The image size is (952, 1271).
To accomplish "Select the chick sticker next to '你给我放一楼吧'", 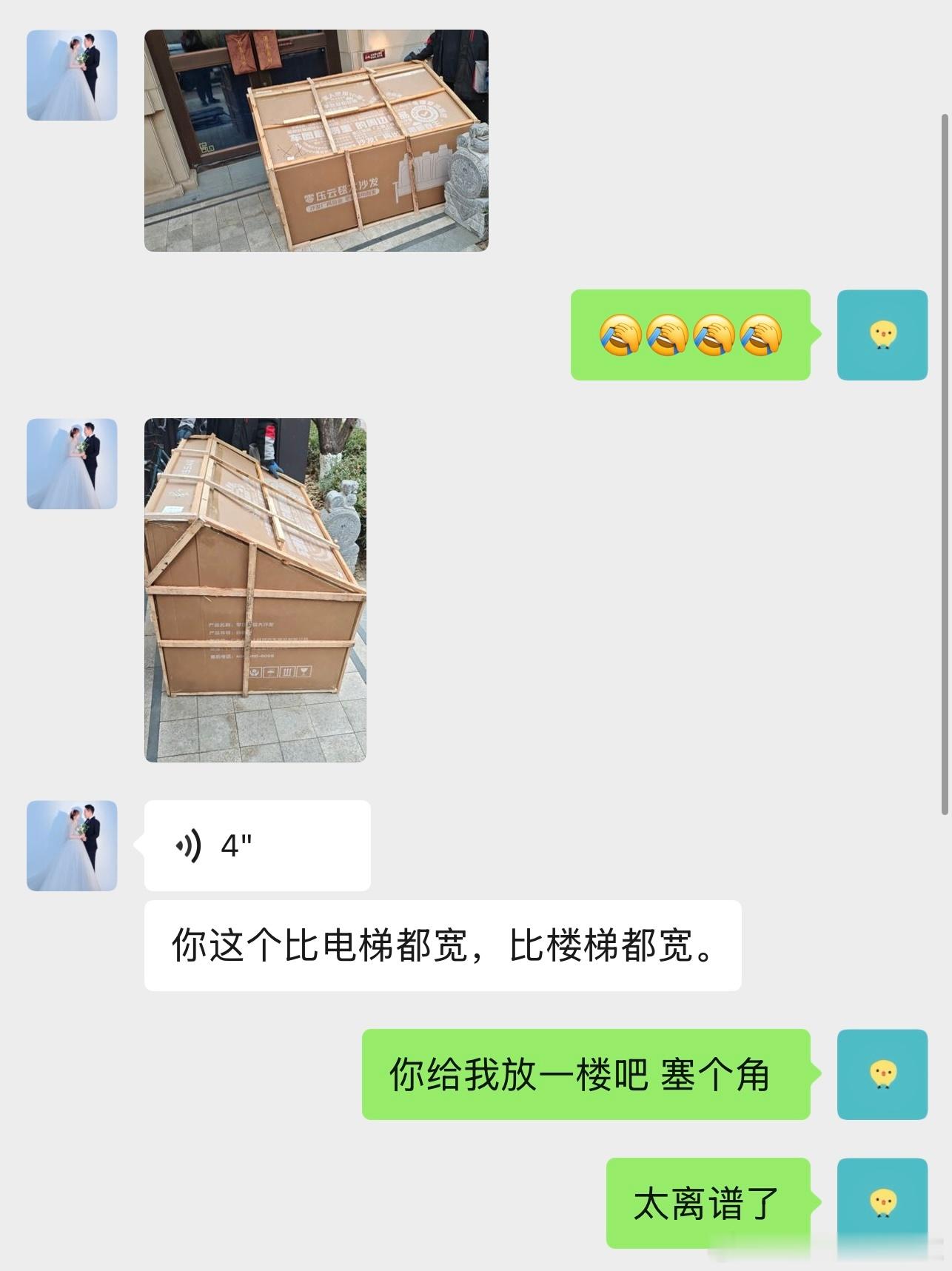I will (882, 1074).
